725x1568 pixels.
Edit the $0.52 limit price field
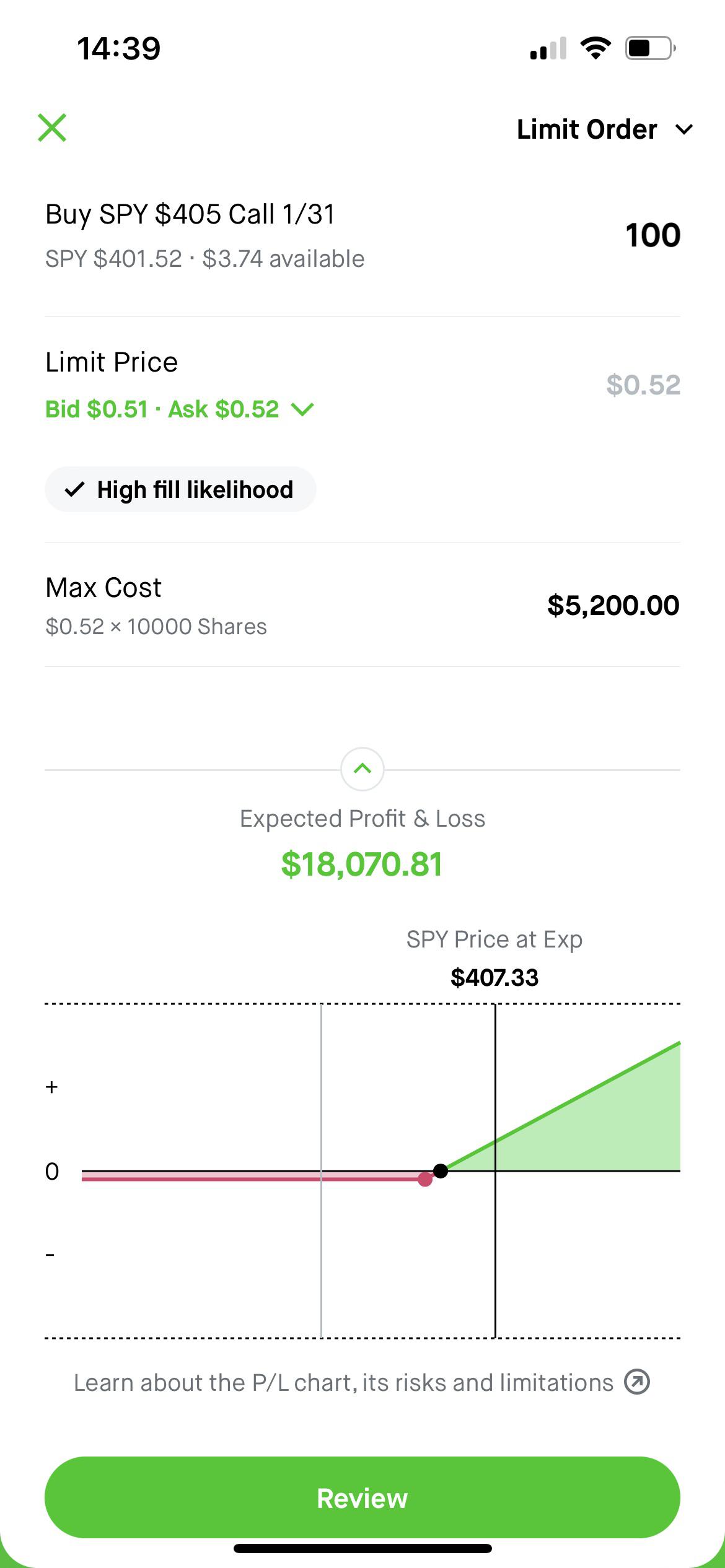[643, 385]
